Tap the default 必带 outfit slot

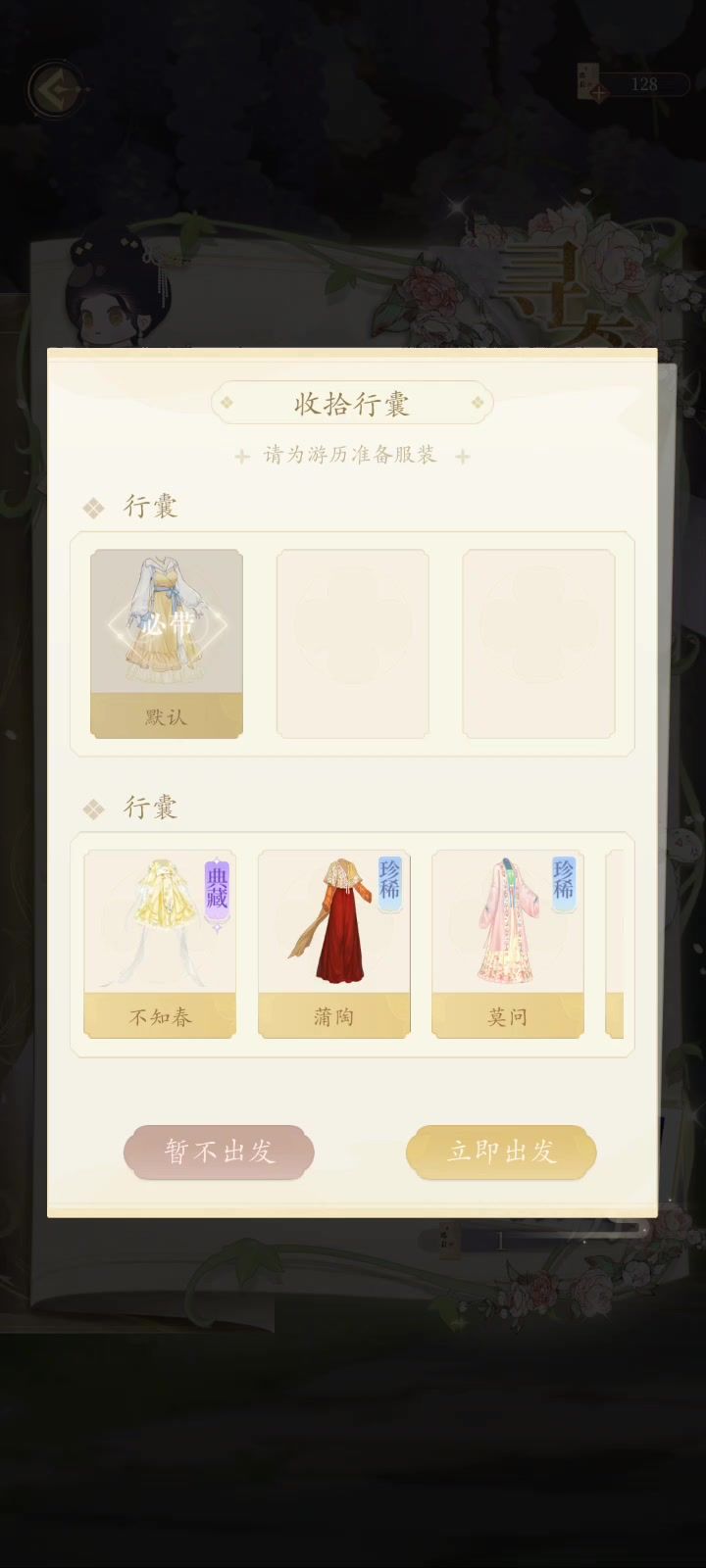point(167,642)
